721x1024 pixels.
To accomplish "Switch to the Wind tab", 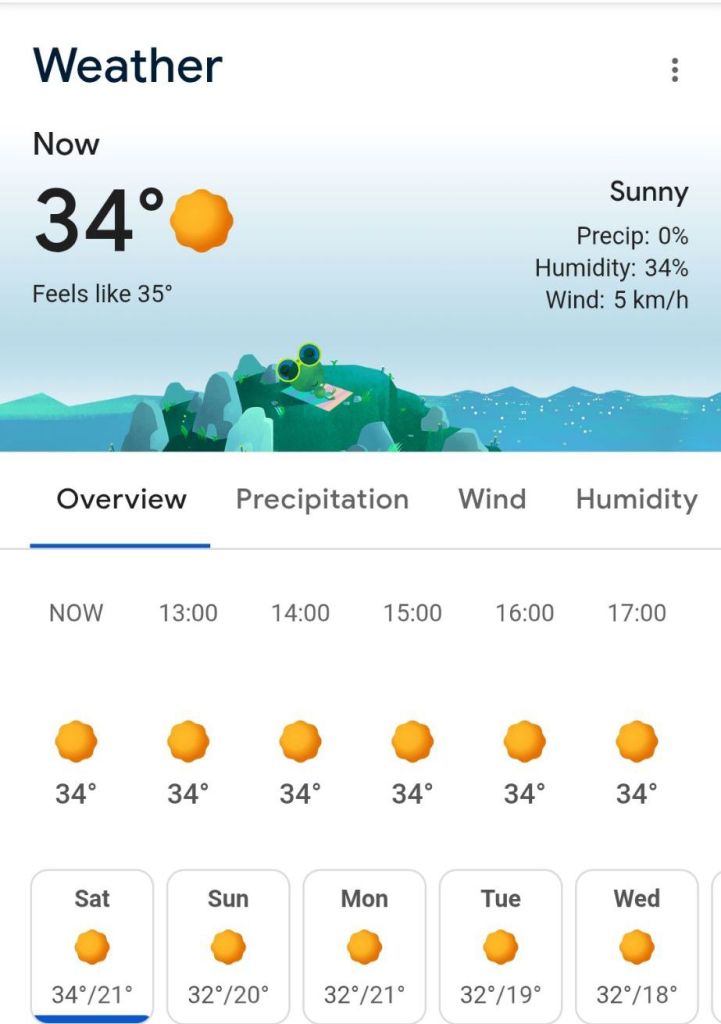I will coord(492,499).
